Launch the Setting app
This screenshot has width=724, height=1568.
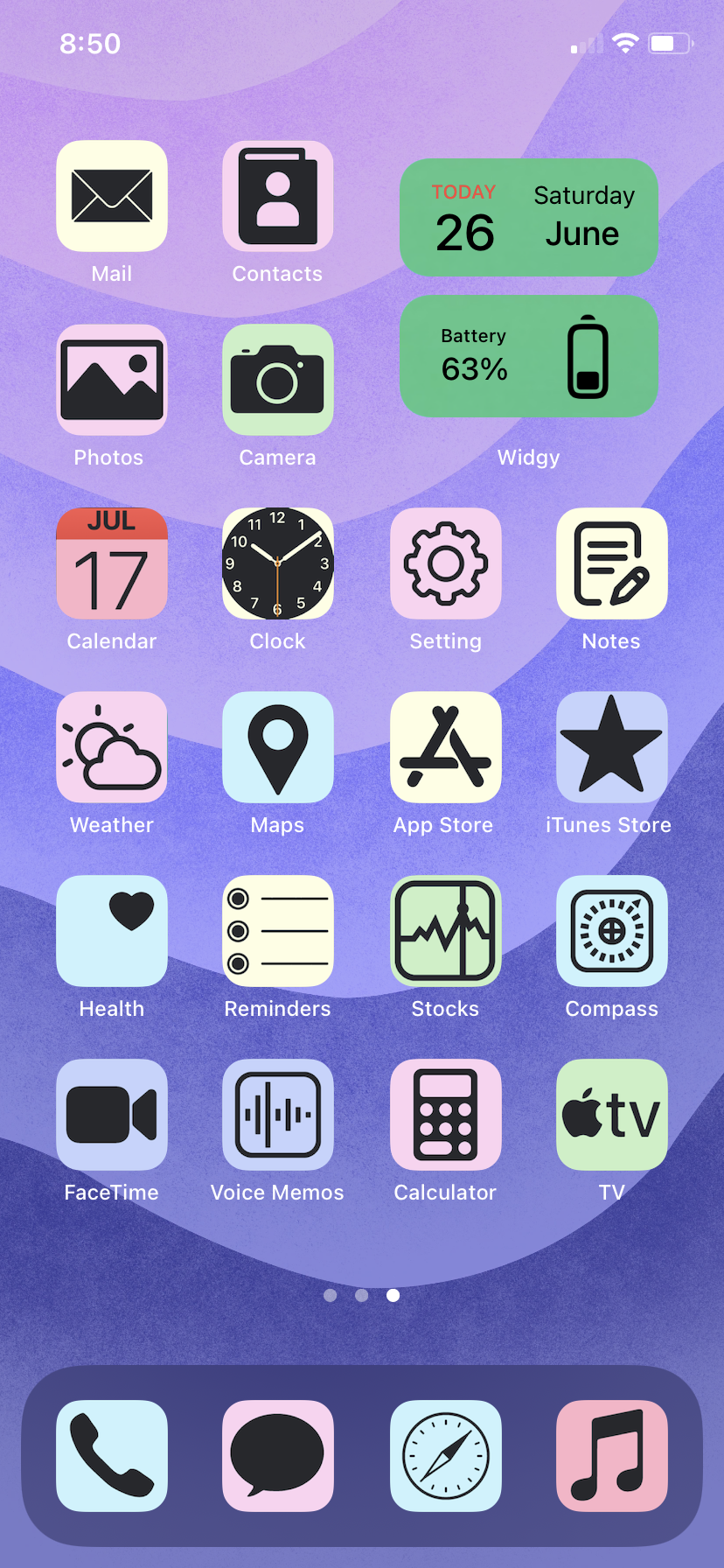[446, 563]
